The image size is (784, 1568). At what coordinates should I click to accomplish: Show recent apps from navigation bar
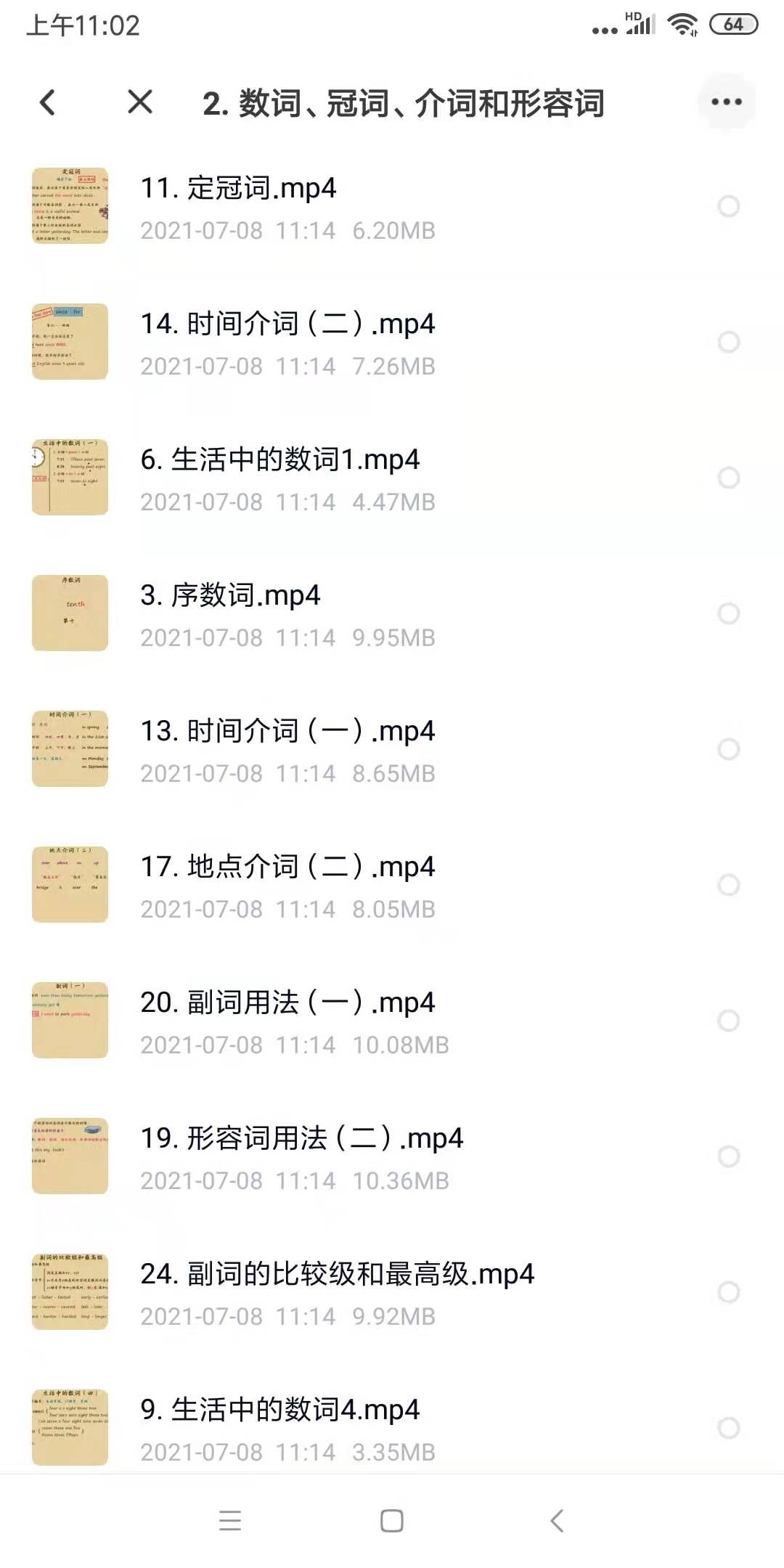pos(230,1521)
